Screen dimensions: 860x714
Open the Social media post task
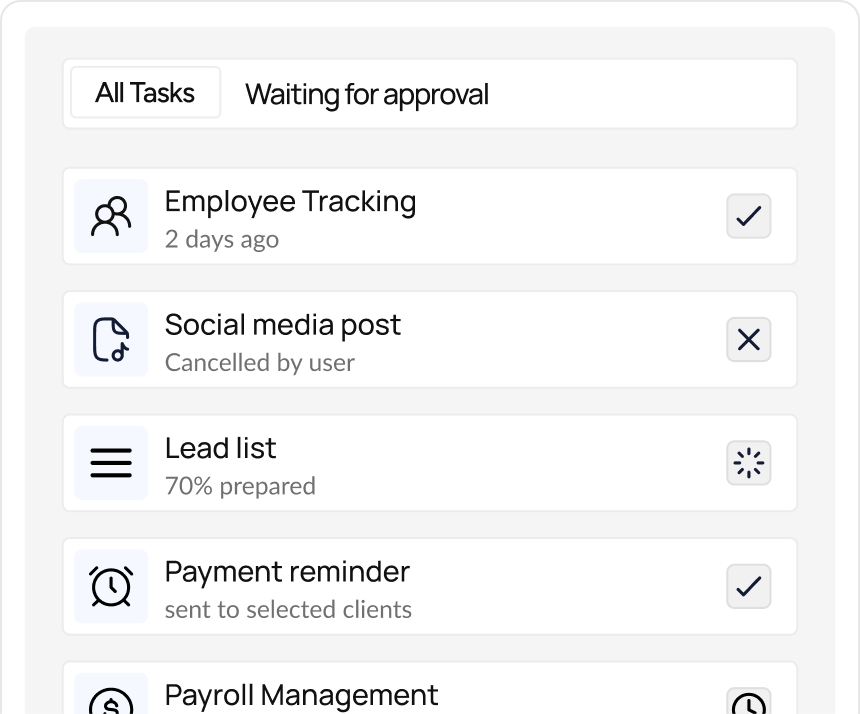pos(283,326)
